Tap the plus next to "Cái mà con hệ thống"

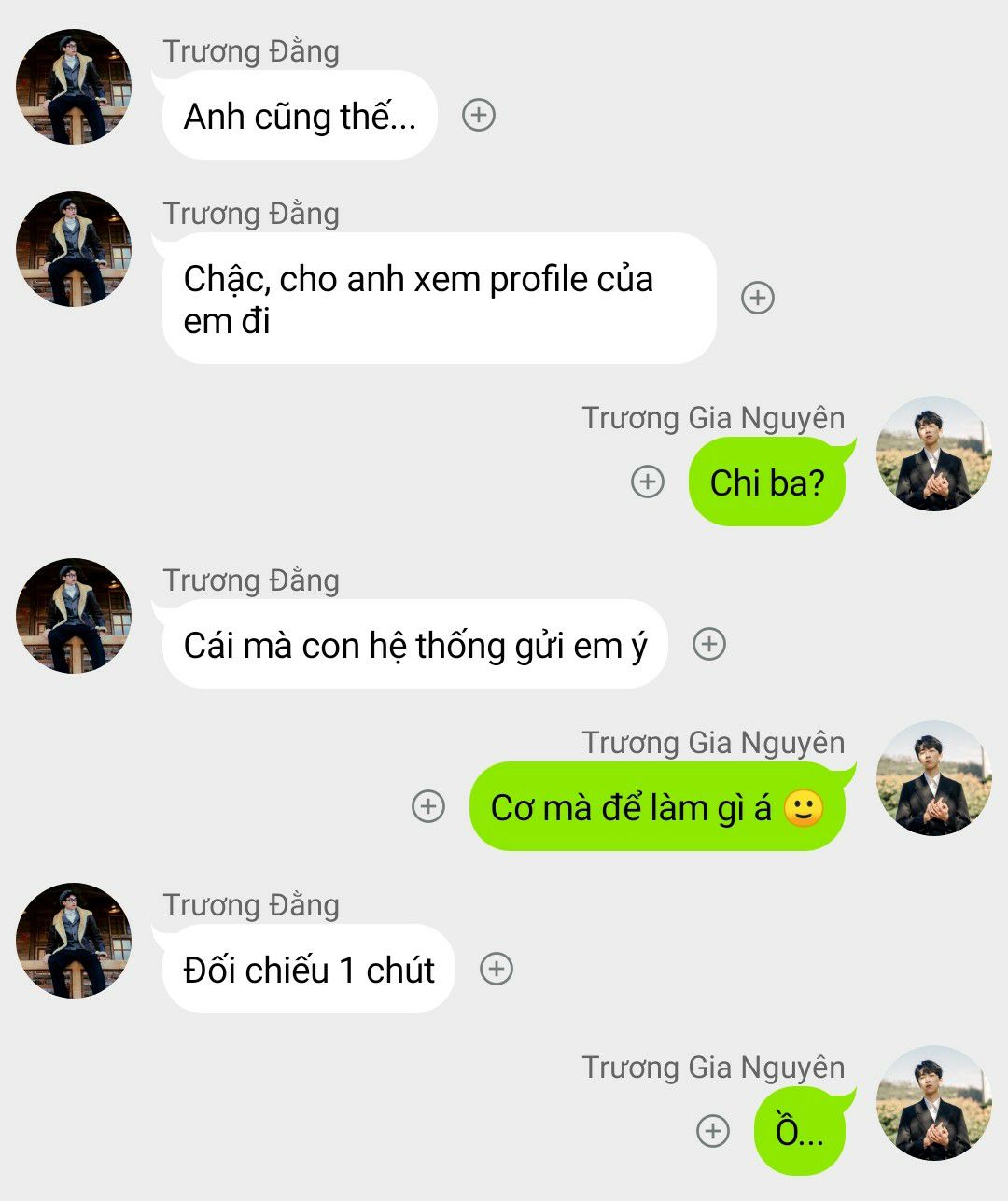pos(709,644)
